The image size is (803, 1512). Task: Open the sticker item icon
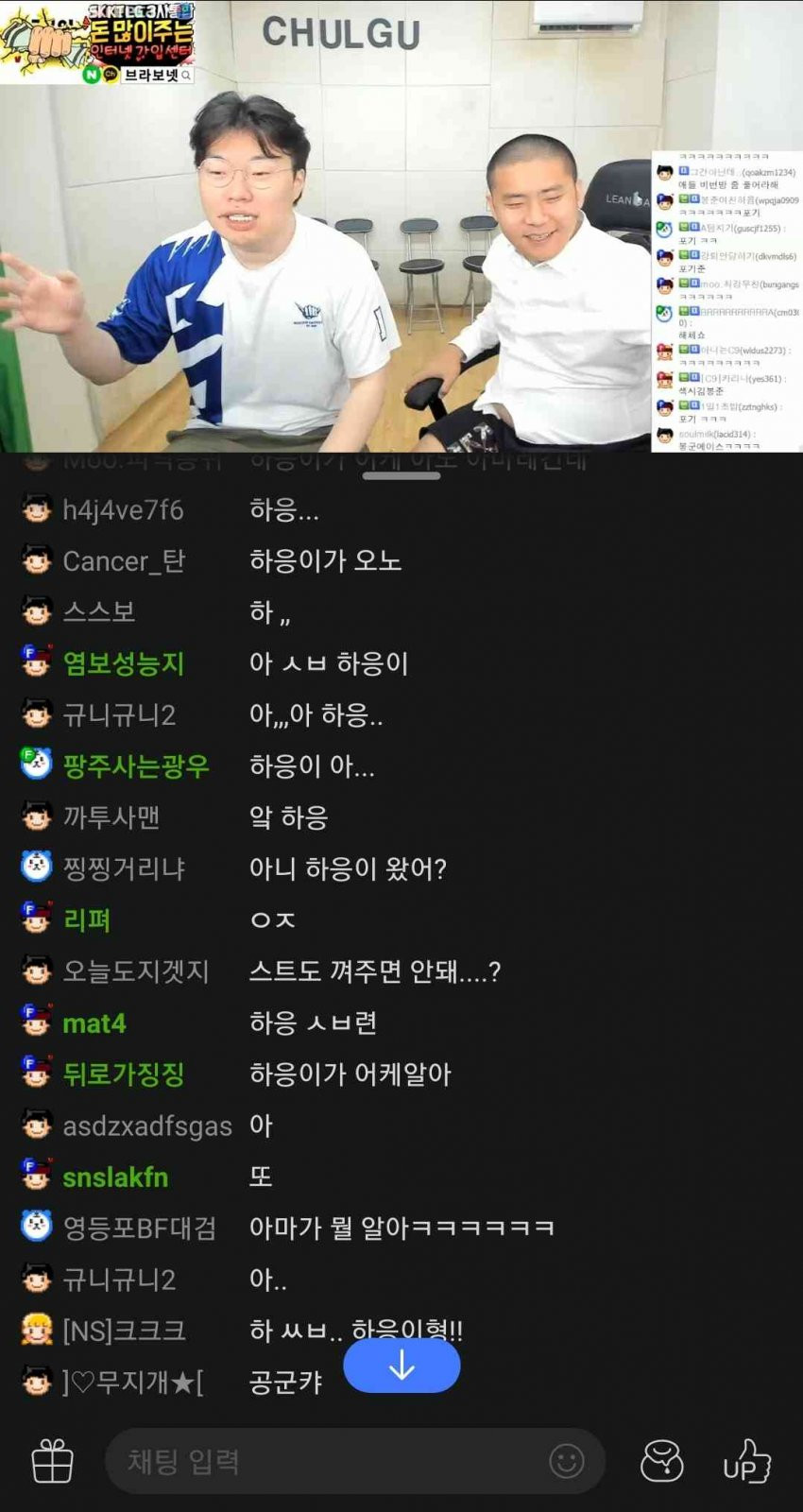pyautogui.click(x=662, y=1462)
